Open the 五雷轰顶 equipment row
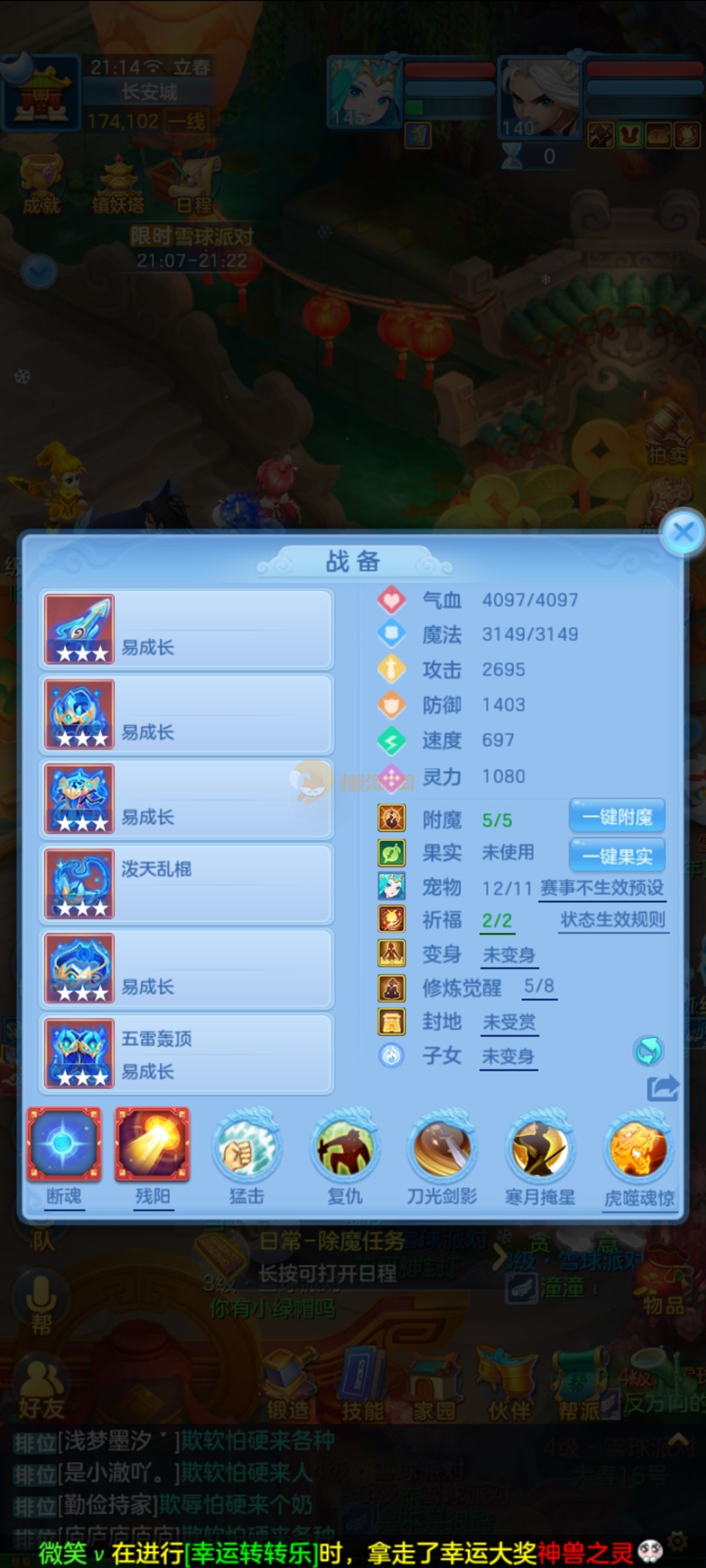This screenshot has width=706, height=1568. [186, 1053]
